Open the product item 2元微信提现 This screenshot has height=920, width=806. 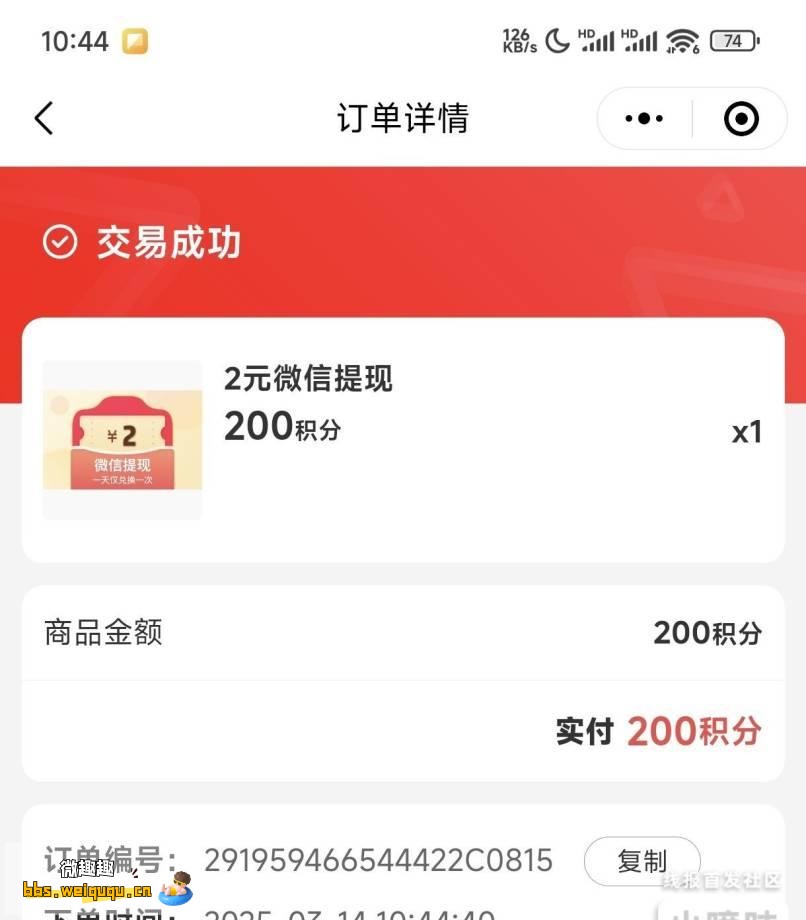click(x=306, y=379)
